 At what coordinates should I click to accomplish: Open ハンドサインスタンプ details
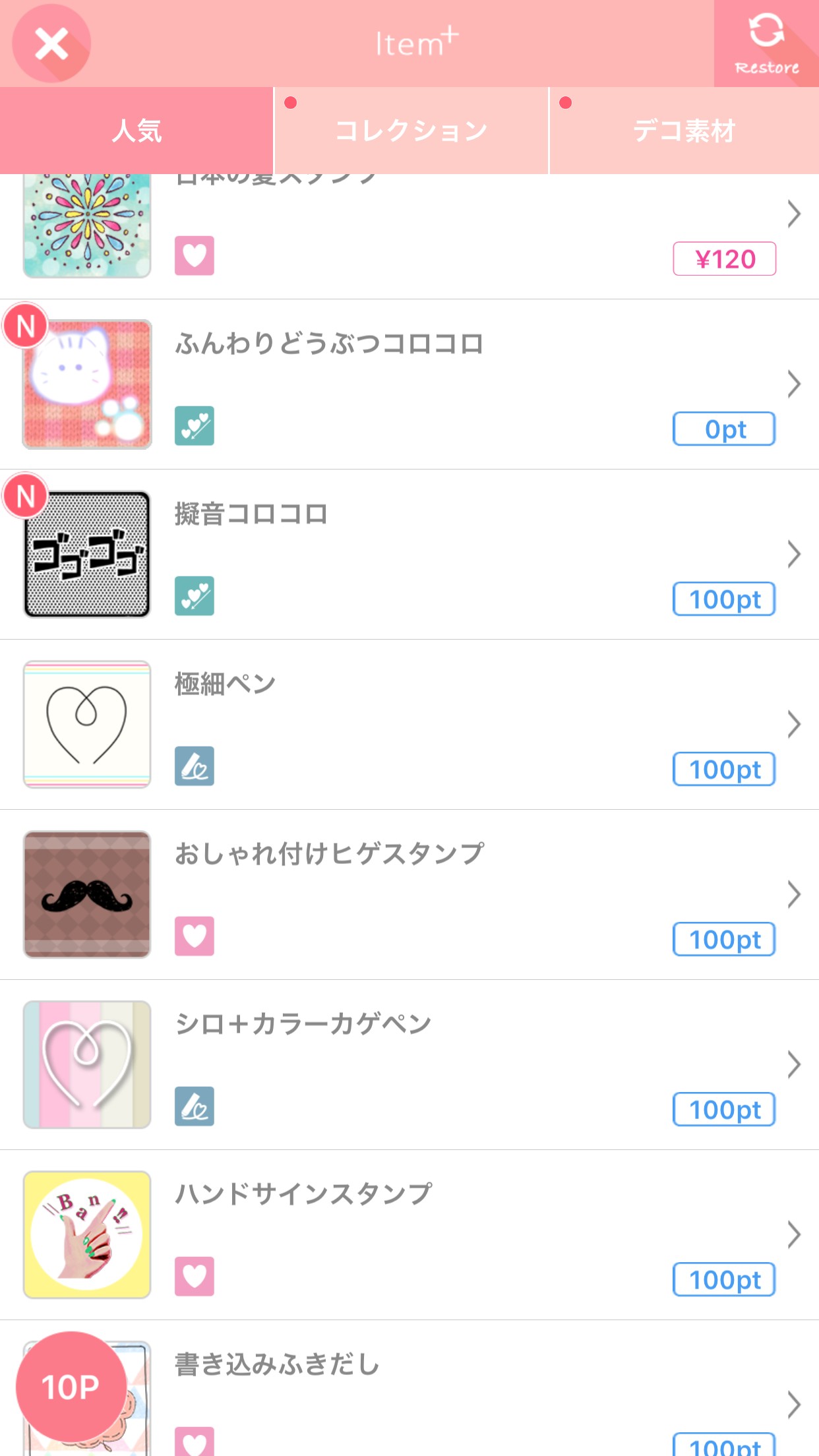coord(303,1195)
